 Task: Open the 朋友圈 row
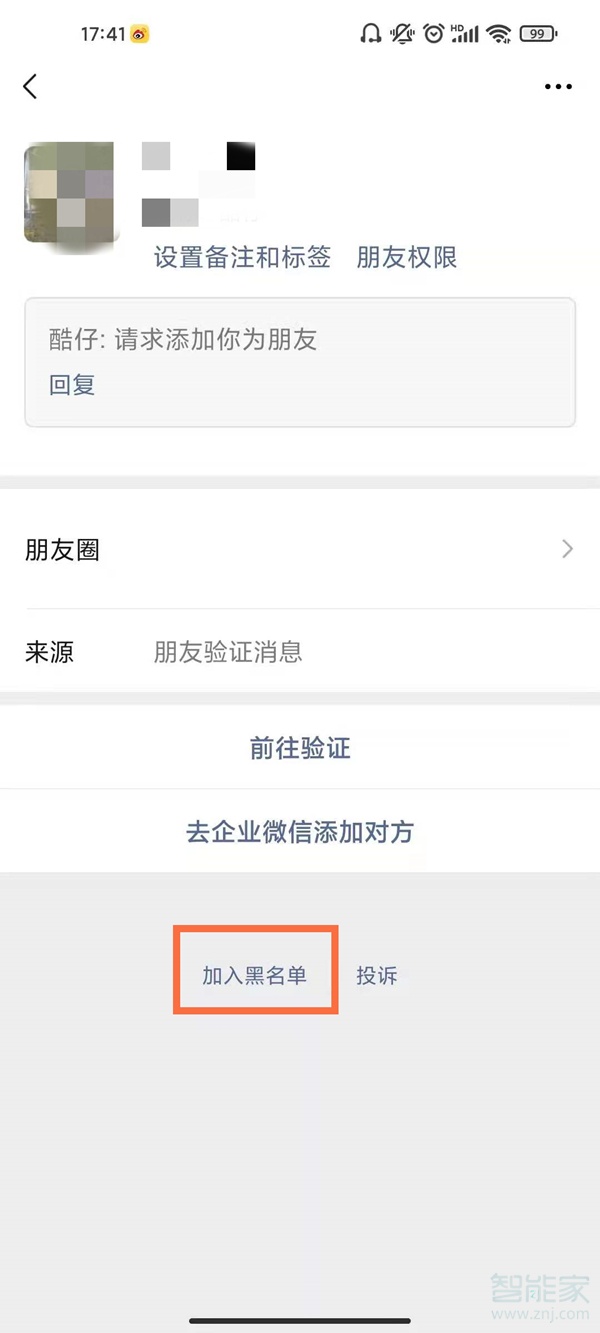point(300,549)
